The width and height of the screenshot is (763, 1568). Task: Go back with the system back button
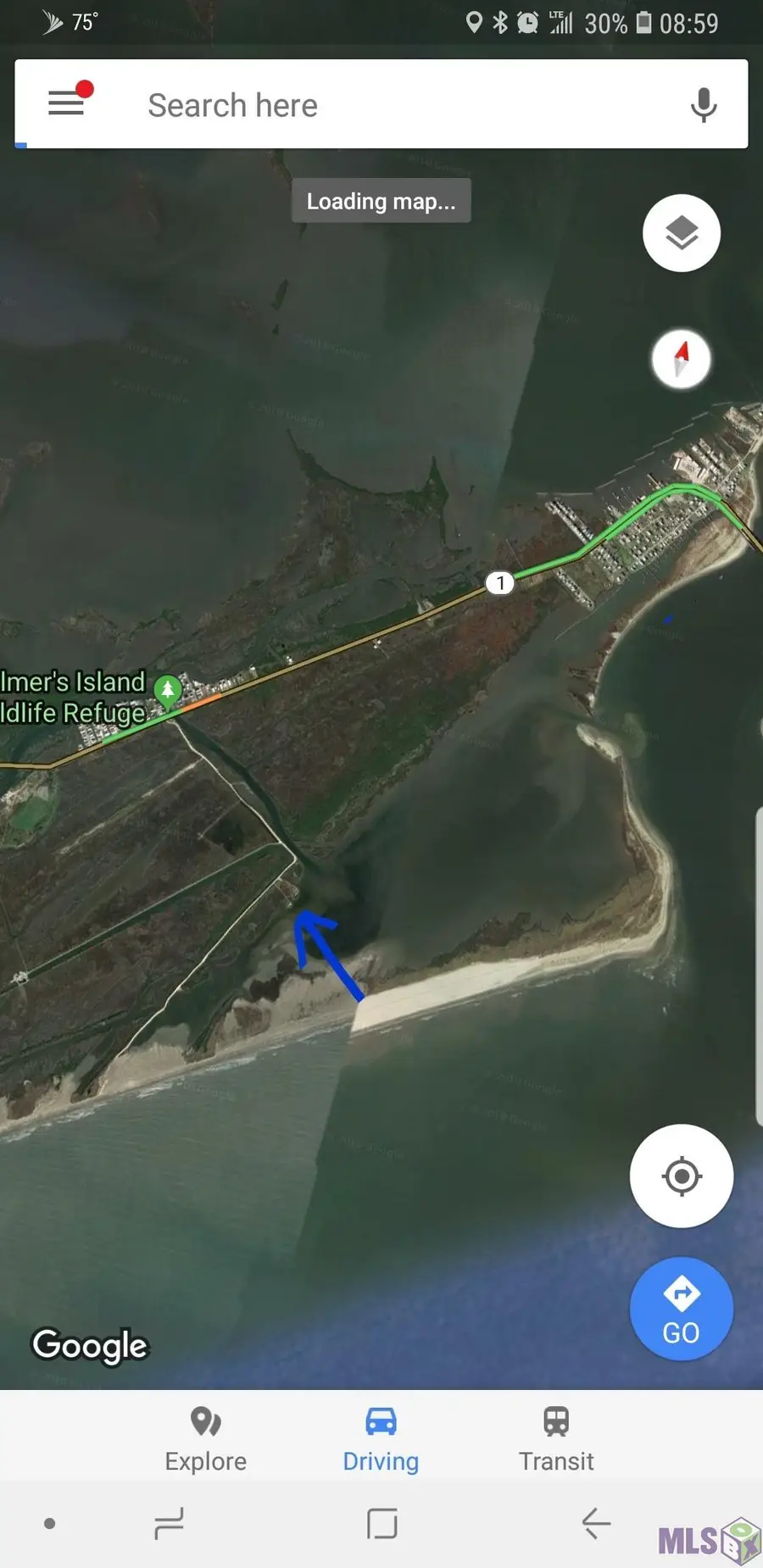(596, 1523)
